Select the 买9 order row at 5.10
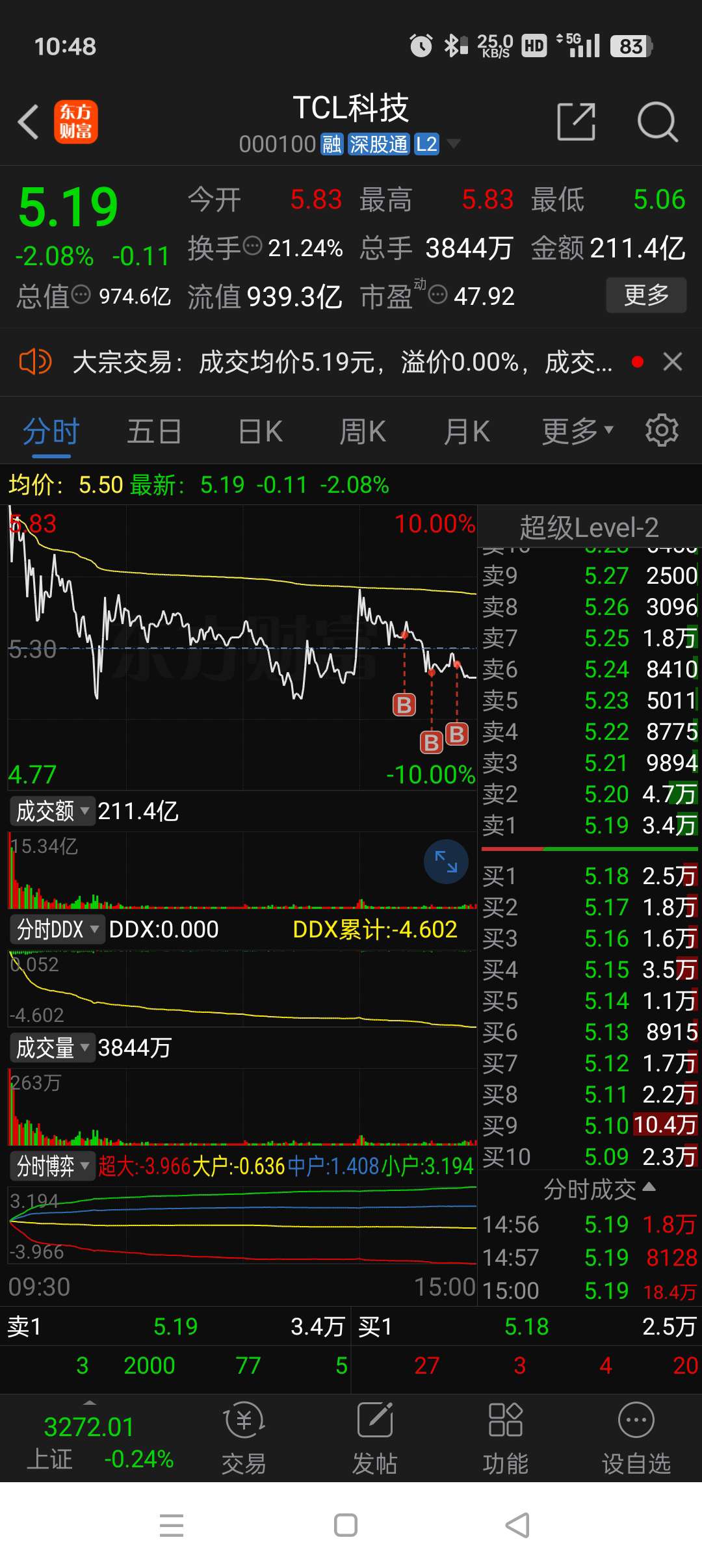 585,1125
